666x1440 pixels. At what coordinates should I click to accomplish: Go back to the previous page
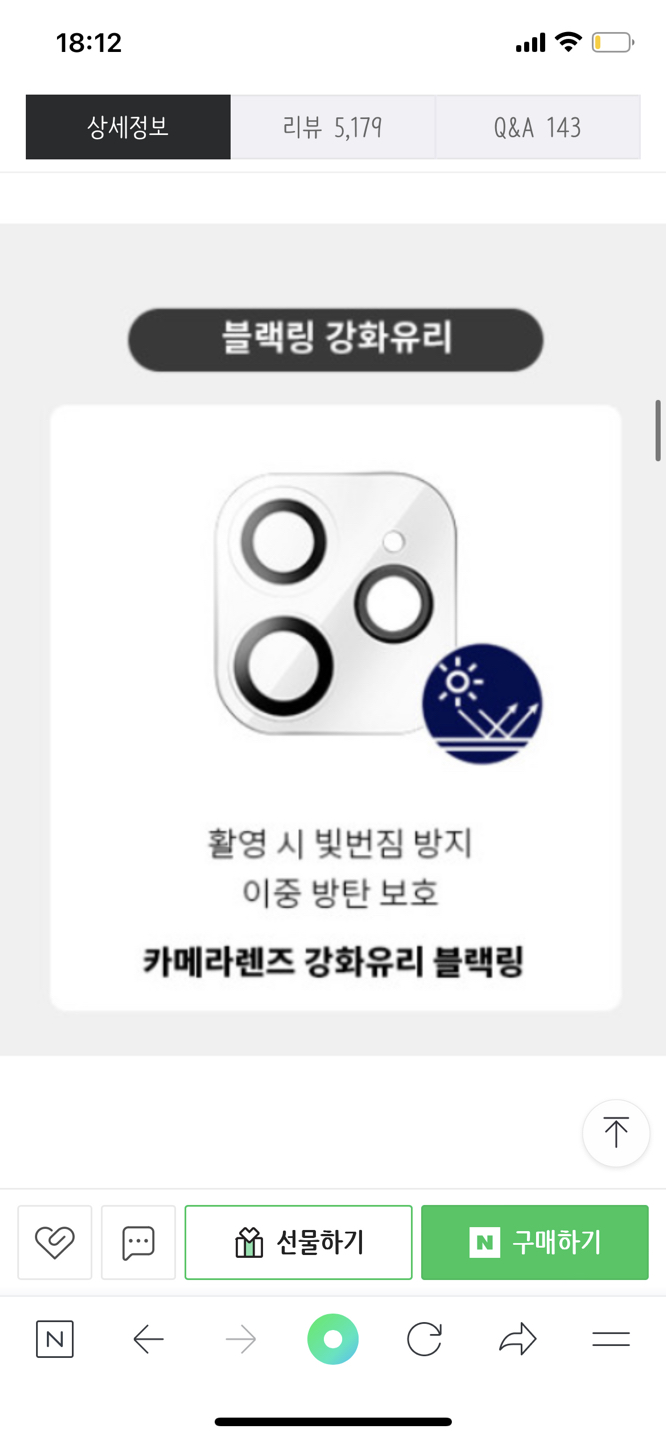click(148, 1339)
